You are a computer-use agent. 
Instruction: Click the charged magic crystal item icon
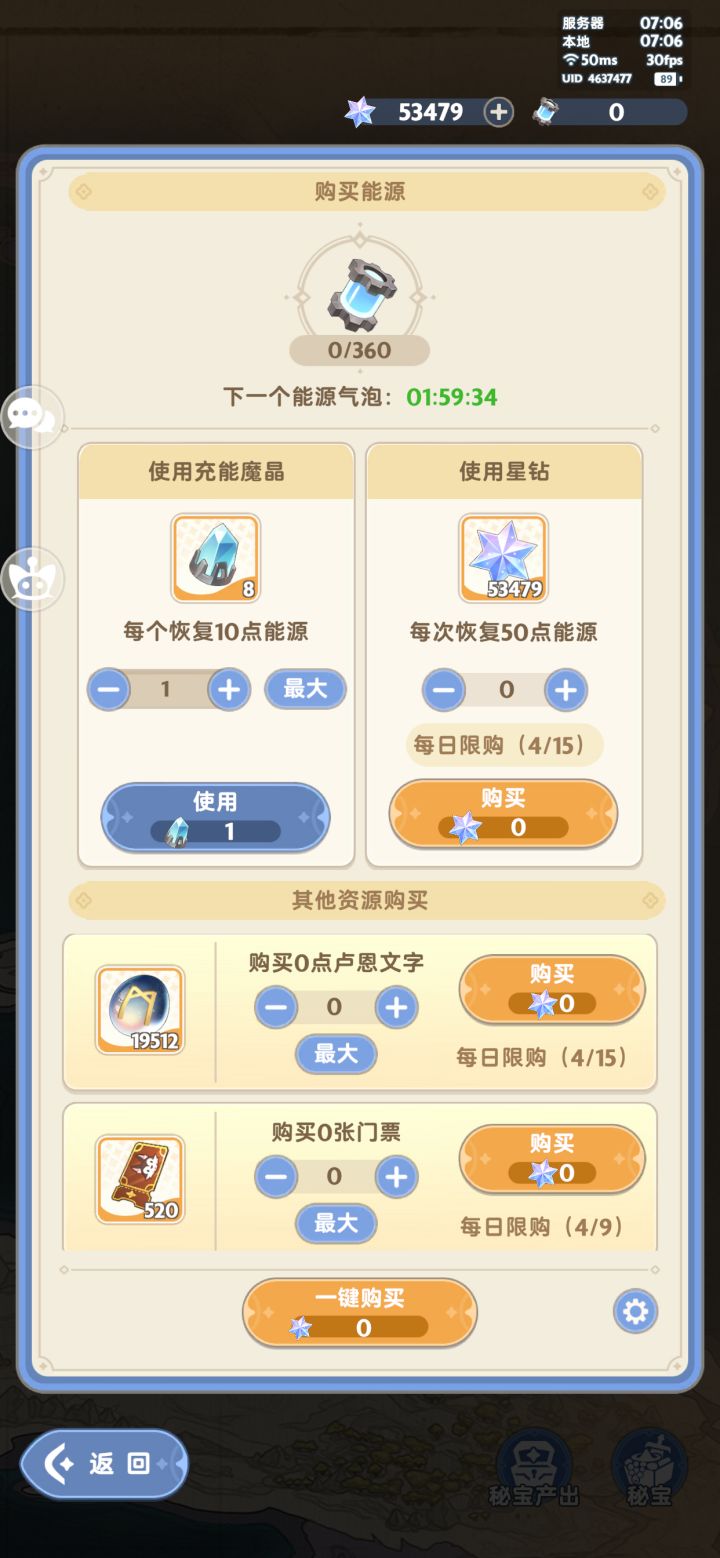point(216,557)
